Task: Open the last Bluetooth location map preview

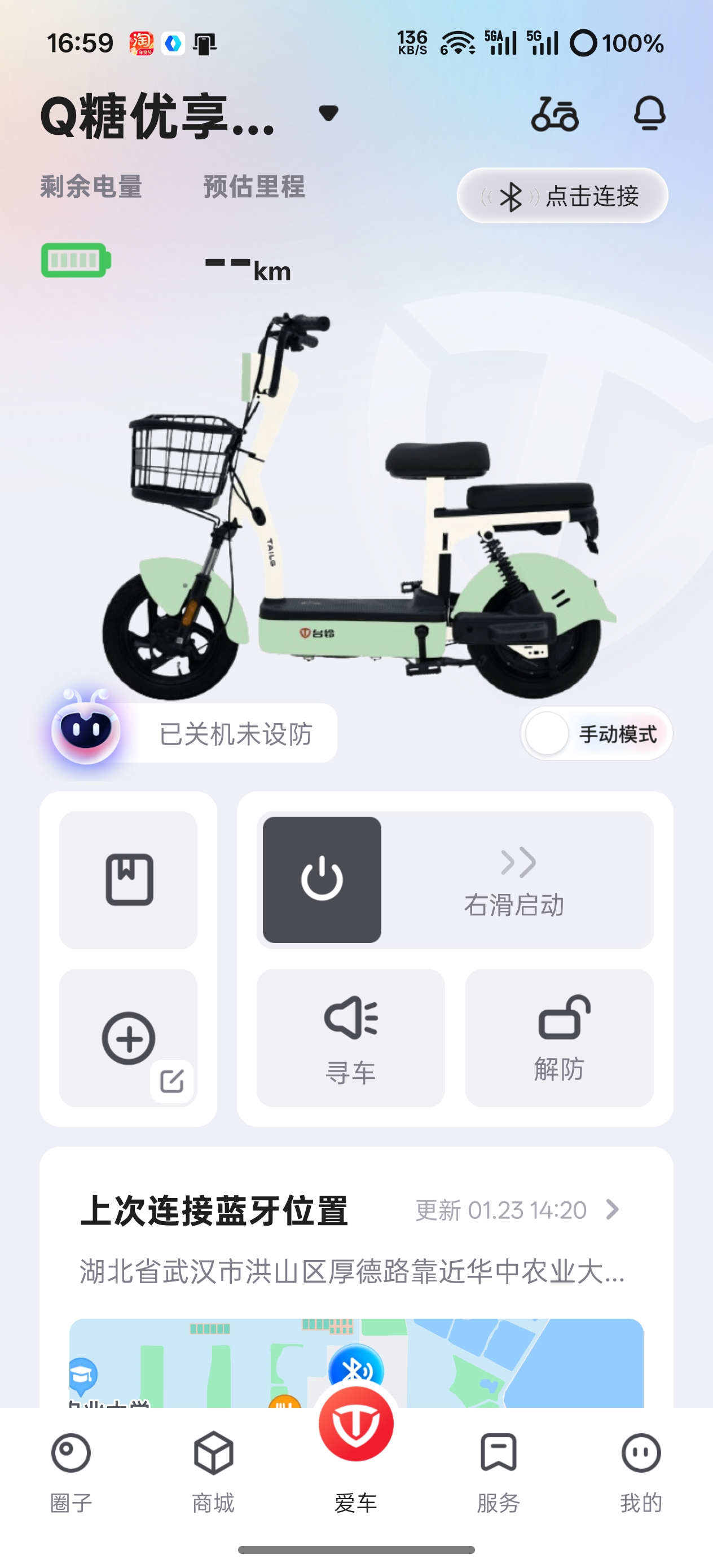Action: coord(356,1362)
